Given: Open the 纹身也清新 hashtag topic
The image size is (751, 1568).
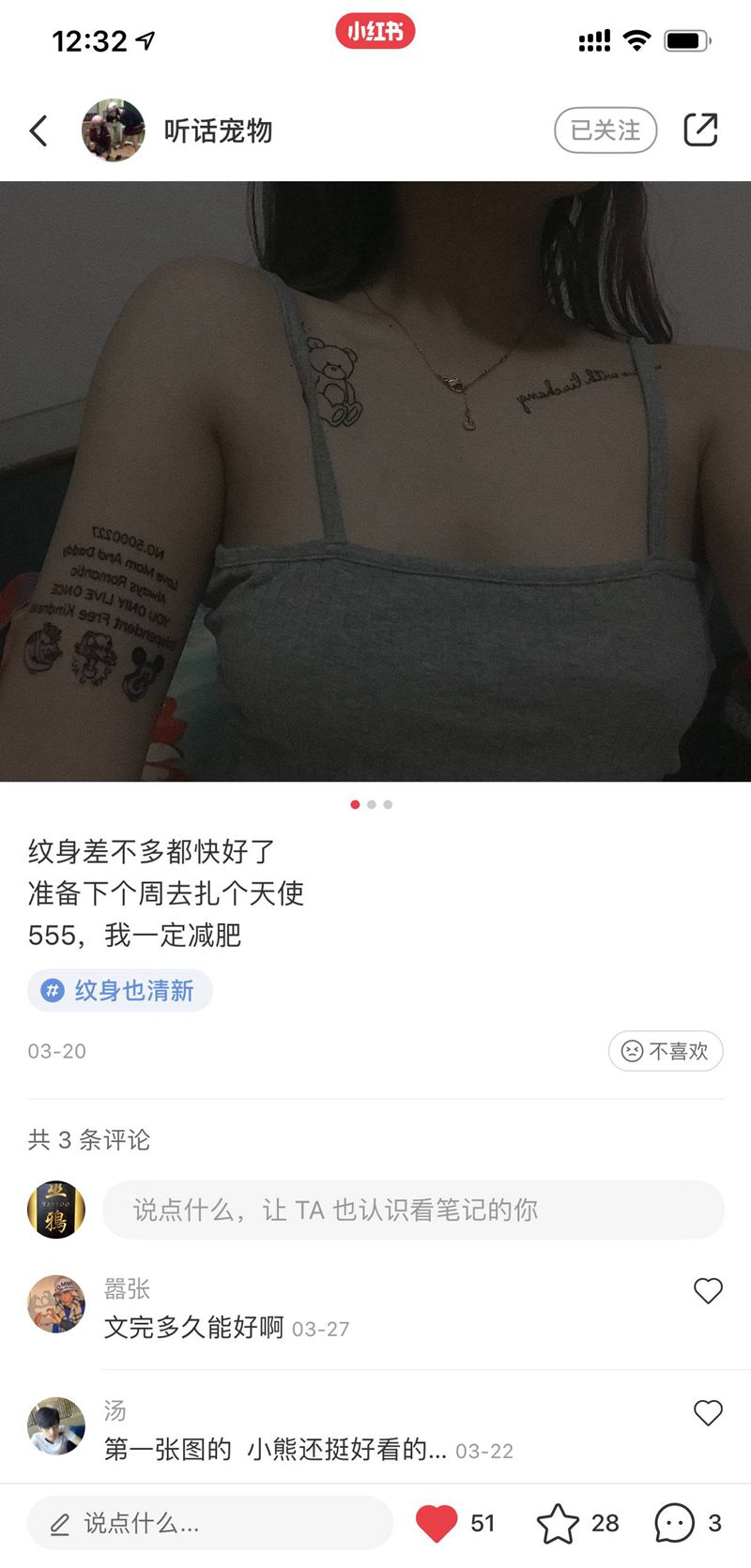Looking at the screenshot, I should point(120,991).
